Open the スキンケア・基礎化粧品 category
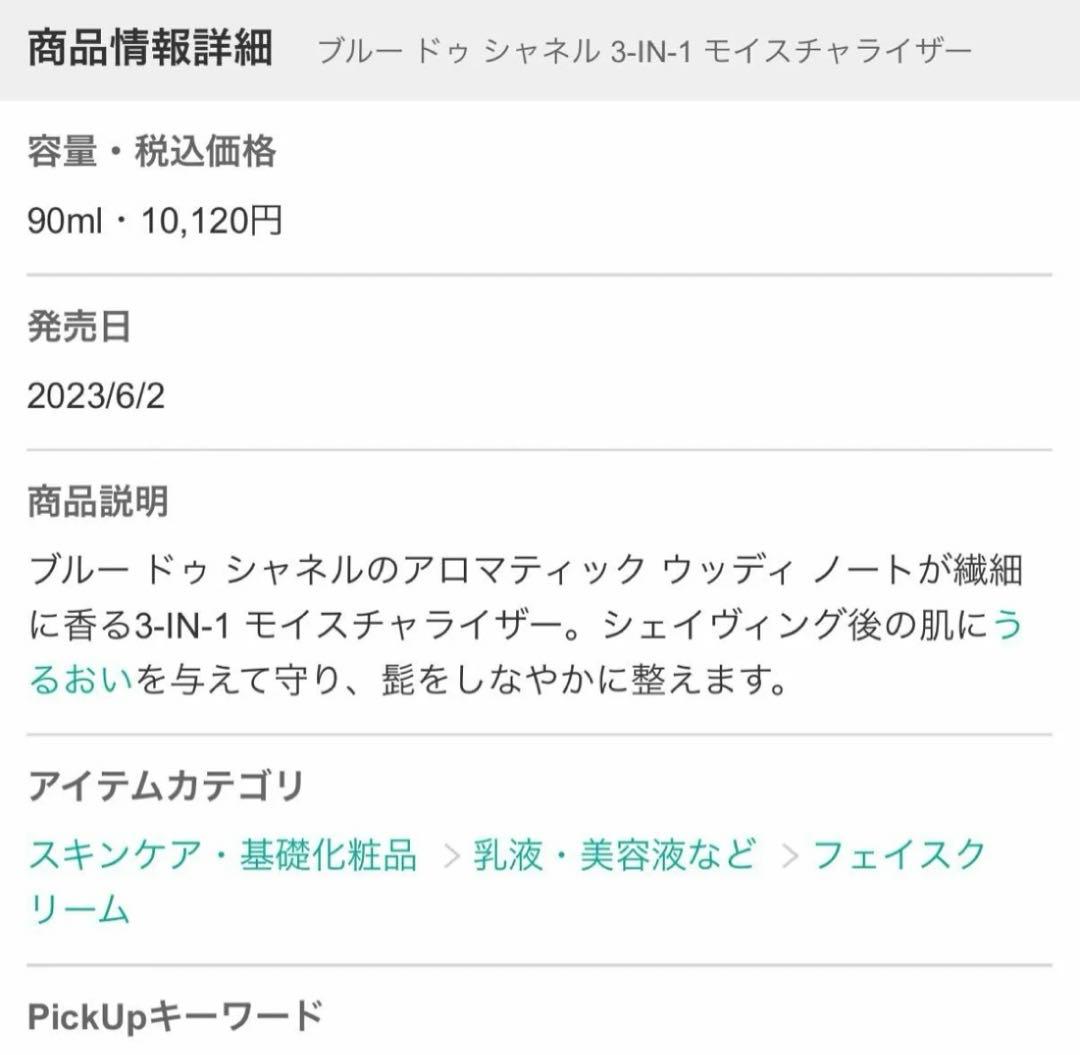The width and height of the screenshot is (1080, 1055). click(223, 856)
